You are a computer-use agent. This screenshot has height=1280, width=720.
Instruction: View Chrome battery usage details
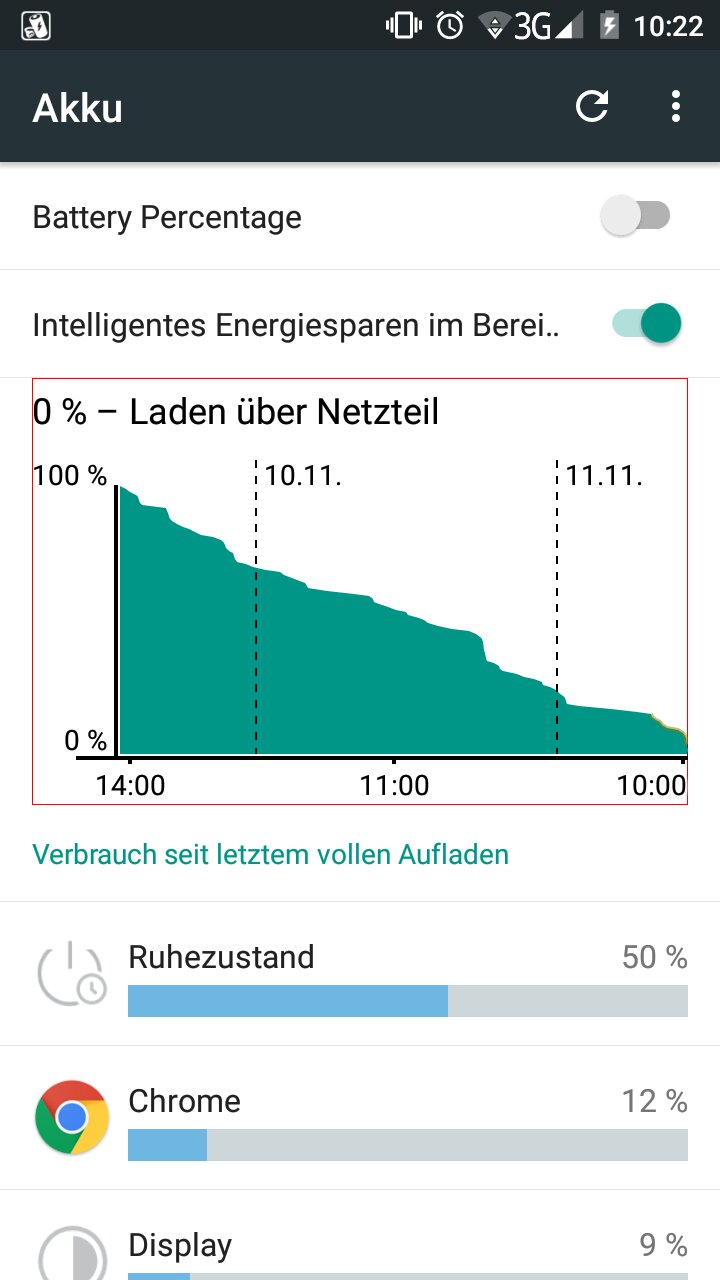point(360,1118)
